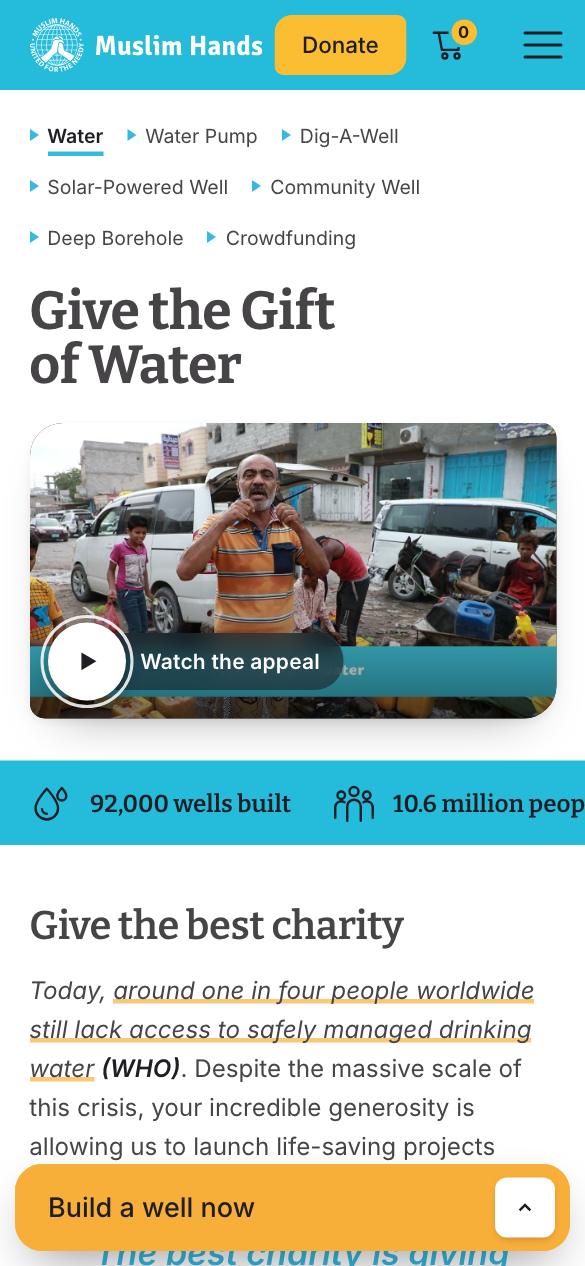Tap Build a well now

[x=151, y=1207]
